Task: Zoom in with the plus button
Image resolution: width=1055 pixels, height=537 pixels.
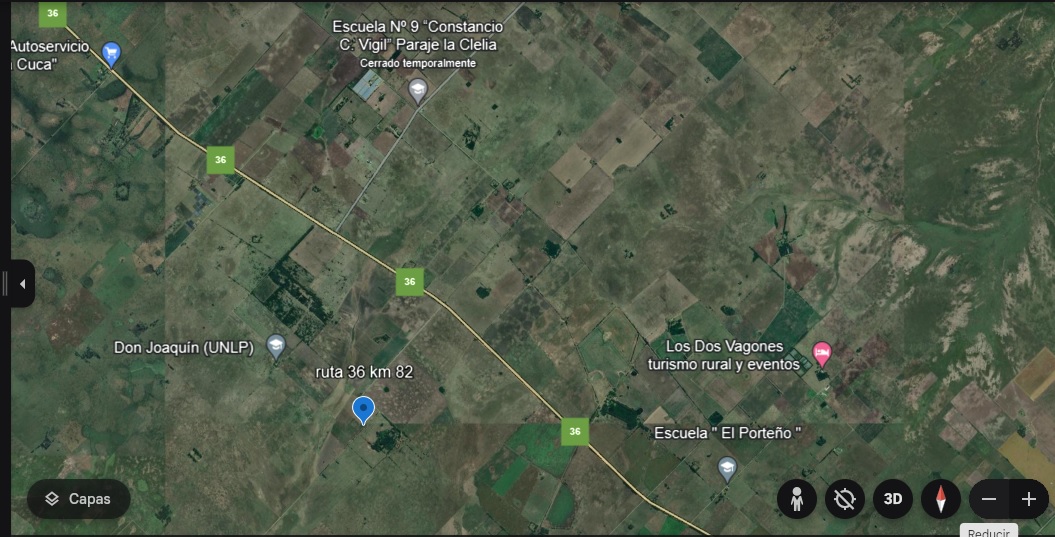Action: pyautogui.click(x=1028, y=499)
